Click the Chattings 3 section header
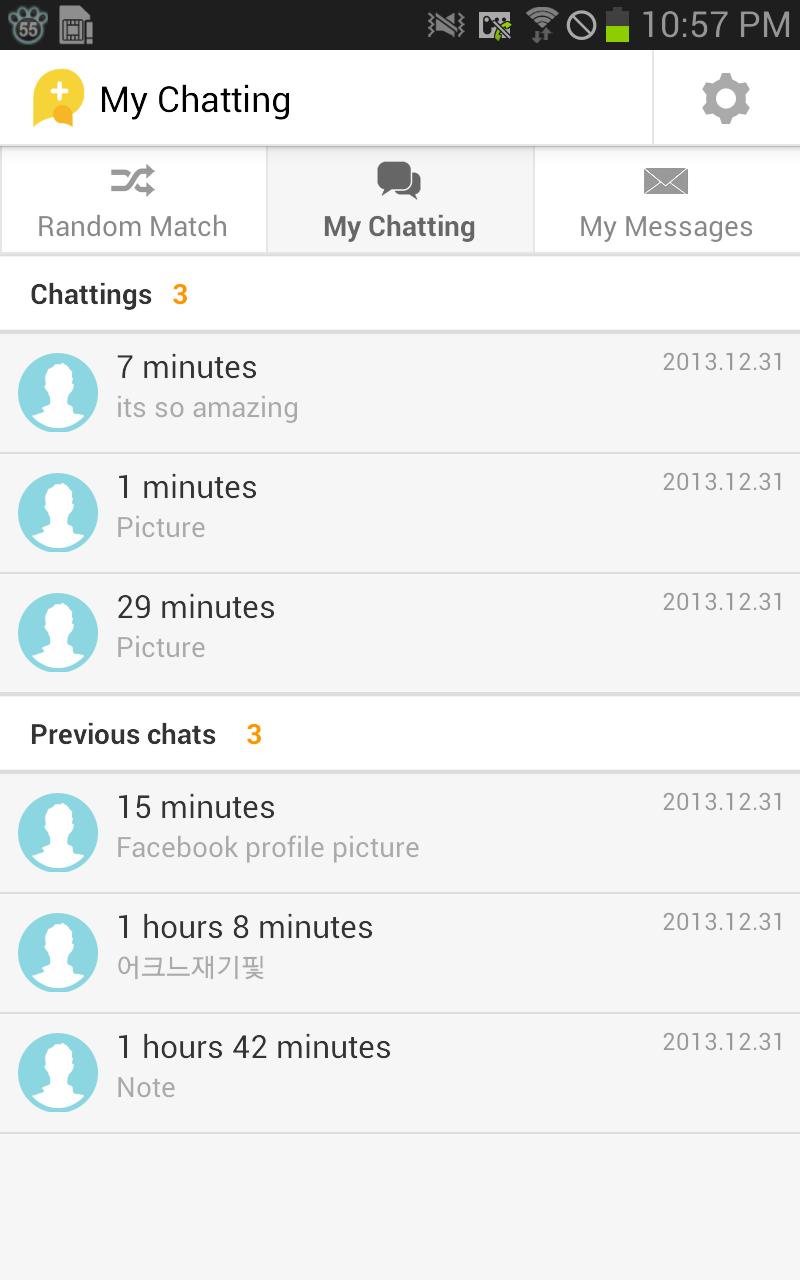The width and height of the screenshot is (800, 1280). (x=108, y=294)
